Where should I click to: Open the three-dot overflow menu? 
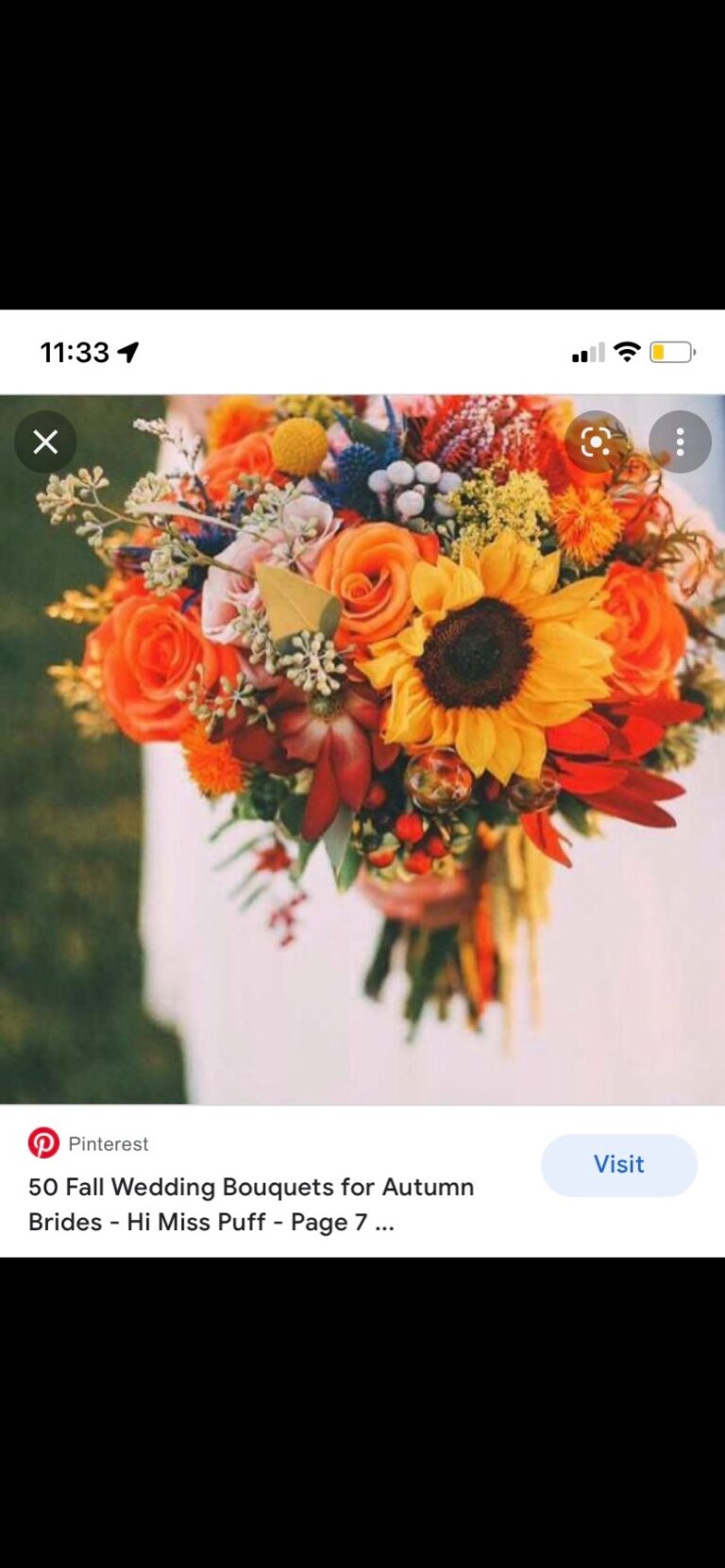[x=680, y=442]
